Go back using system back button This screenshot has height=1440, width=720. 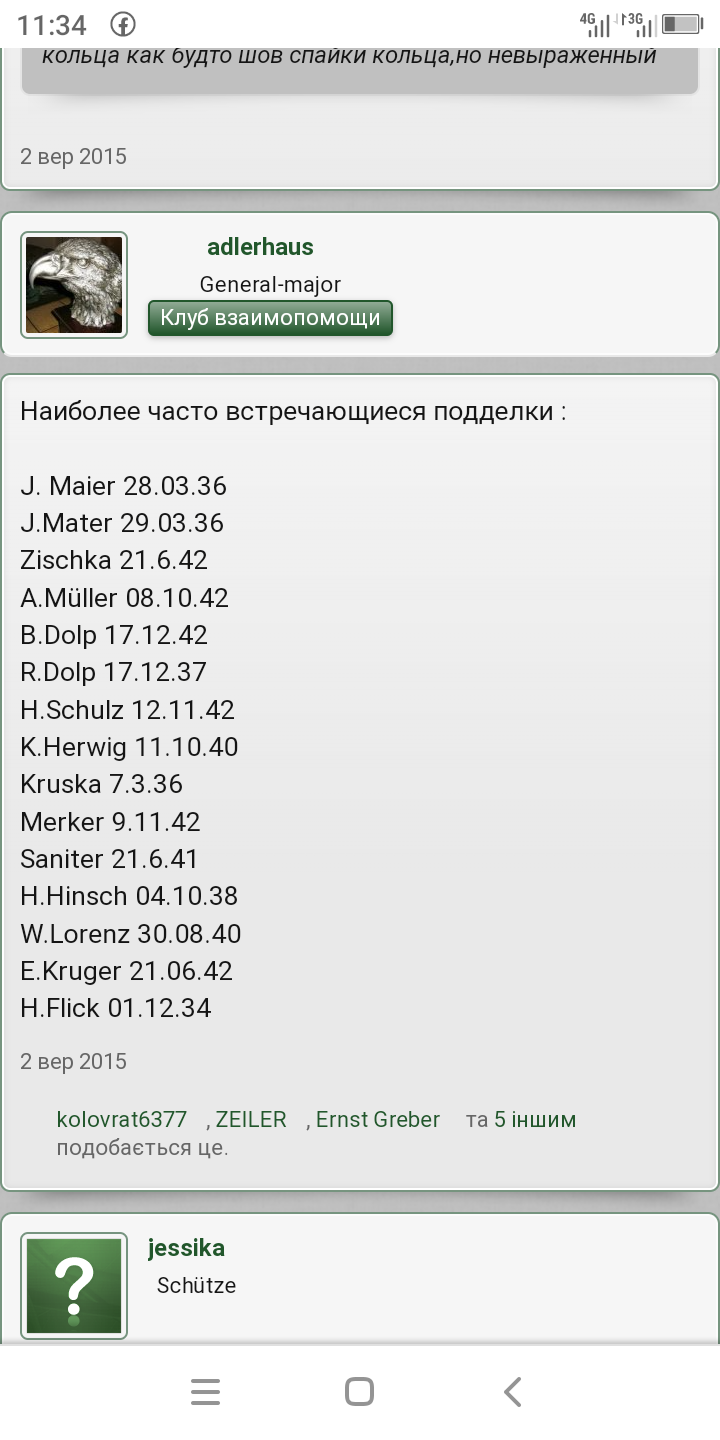coord(513,1392)
